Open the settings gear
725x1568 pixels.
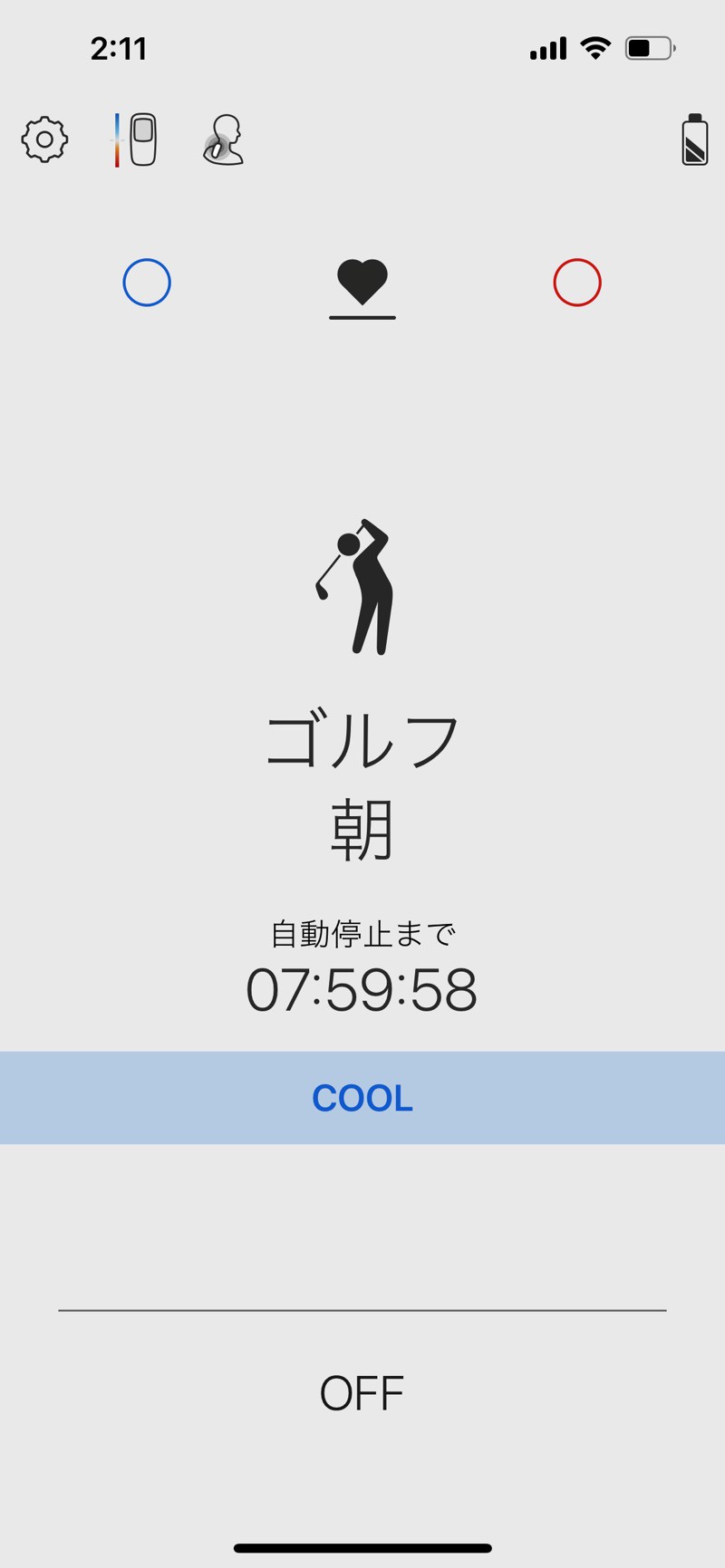tap(44, 139)
